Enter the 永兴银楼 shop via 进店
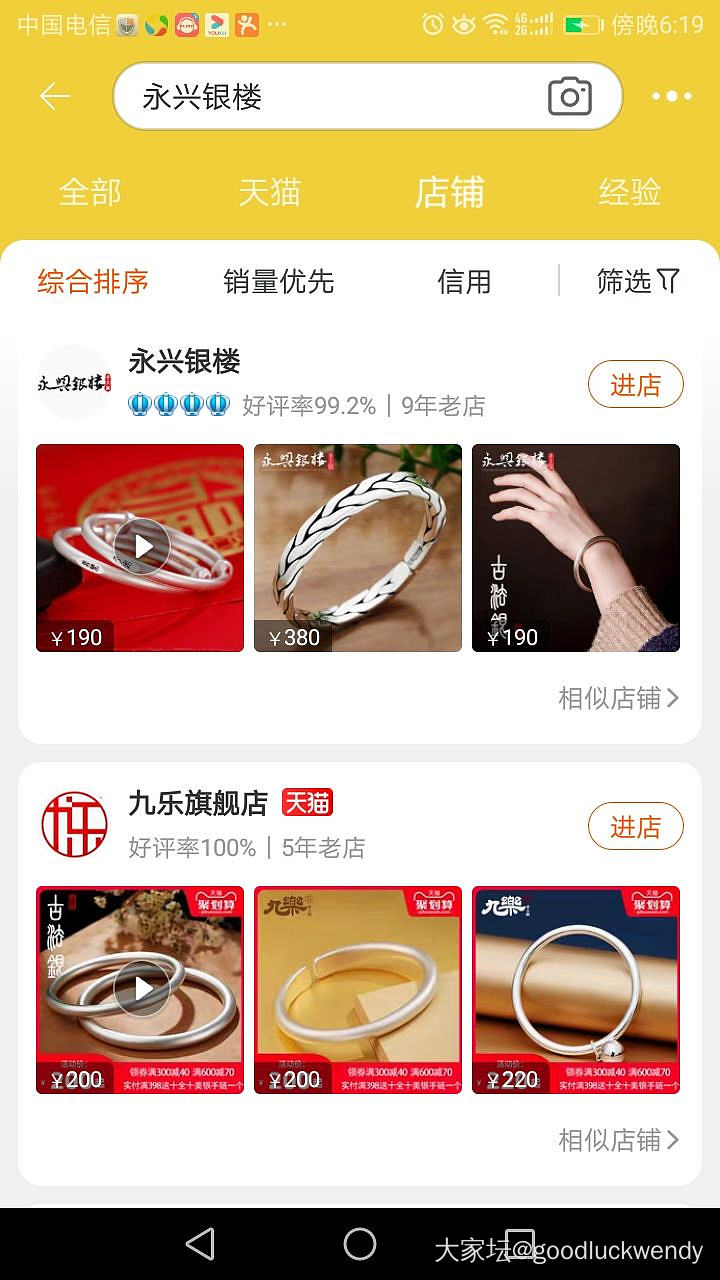The height and width of the screenshot is (1280, 720). 635,385
